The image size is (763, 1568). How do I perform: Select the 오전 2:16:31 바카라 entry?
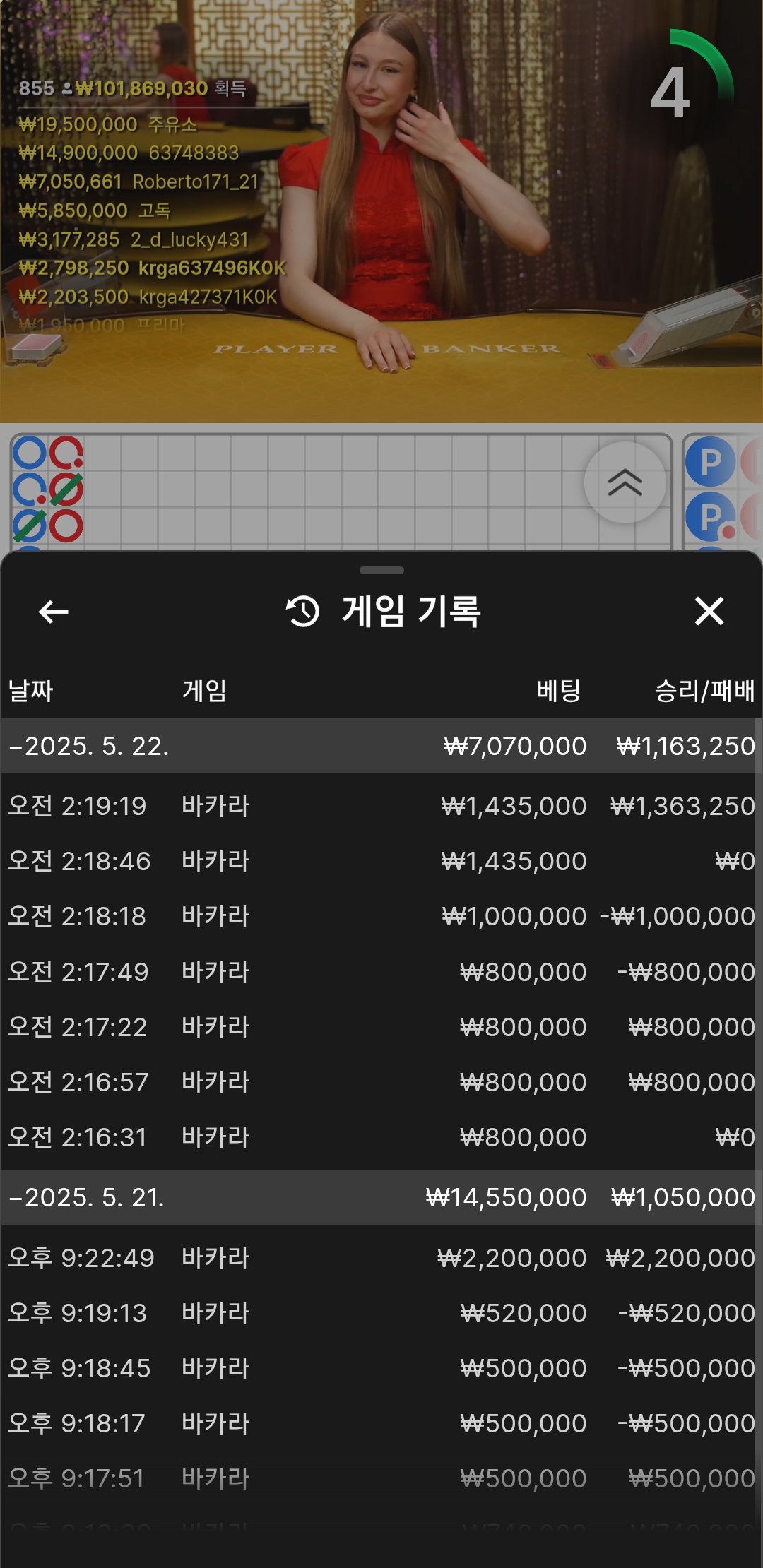click(x=381, y=1137)
